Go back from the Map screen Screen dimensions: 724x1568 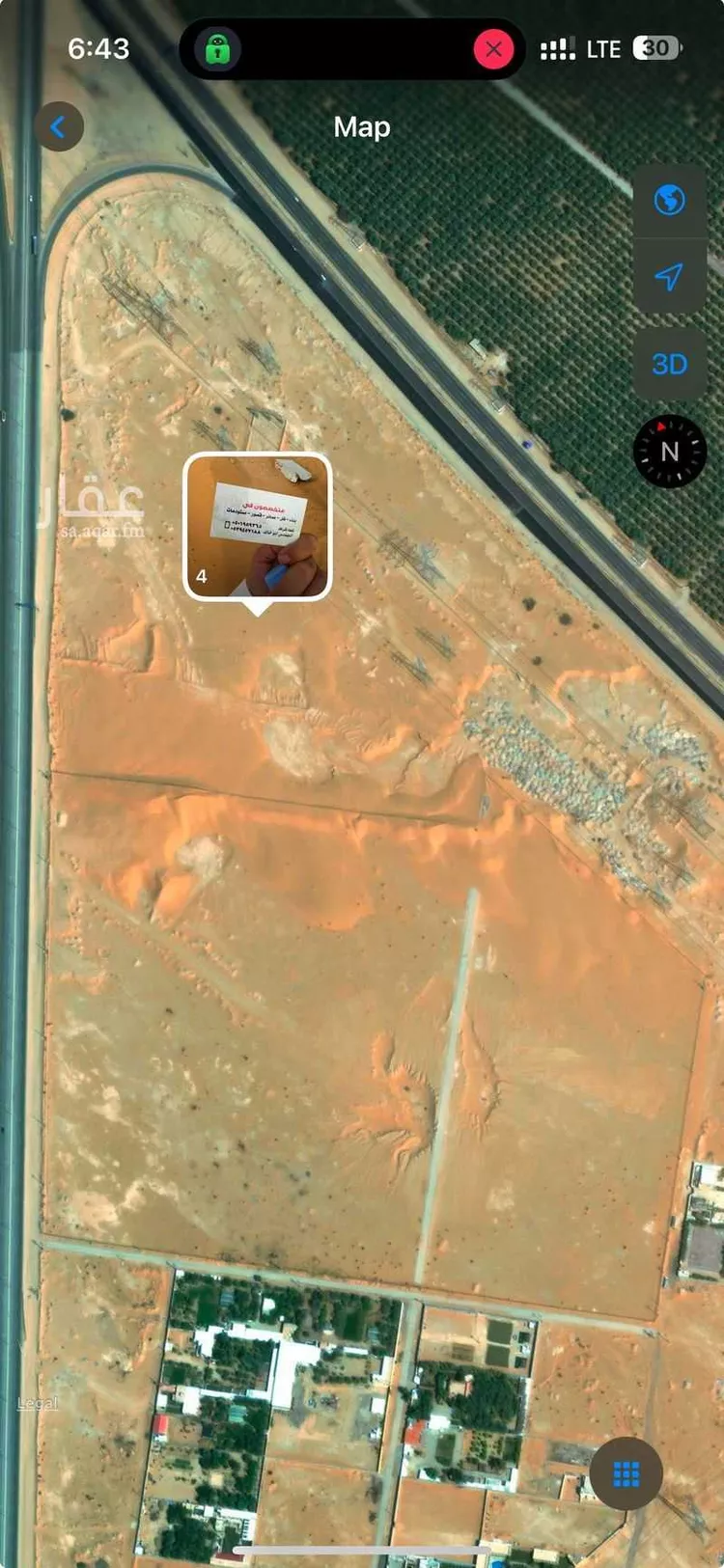(x=59, y=126)
